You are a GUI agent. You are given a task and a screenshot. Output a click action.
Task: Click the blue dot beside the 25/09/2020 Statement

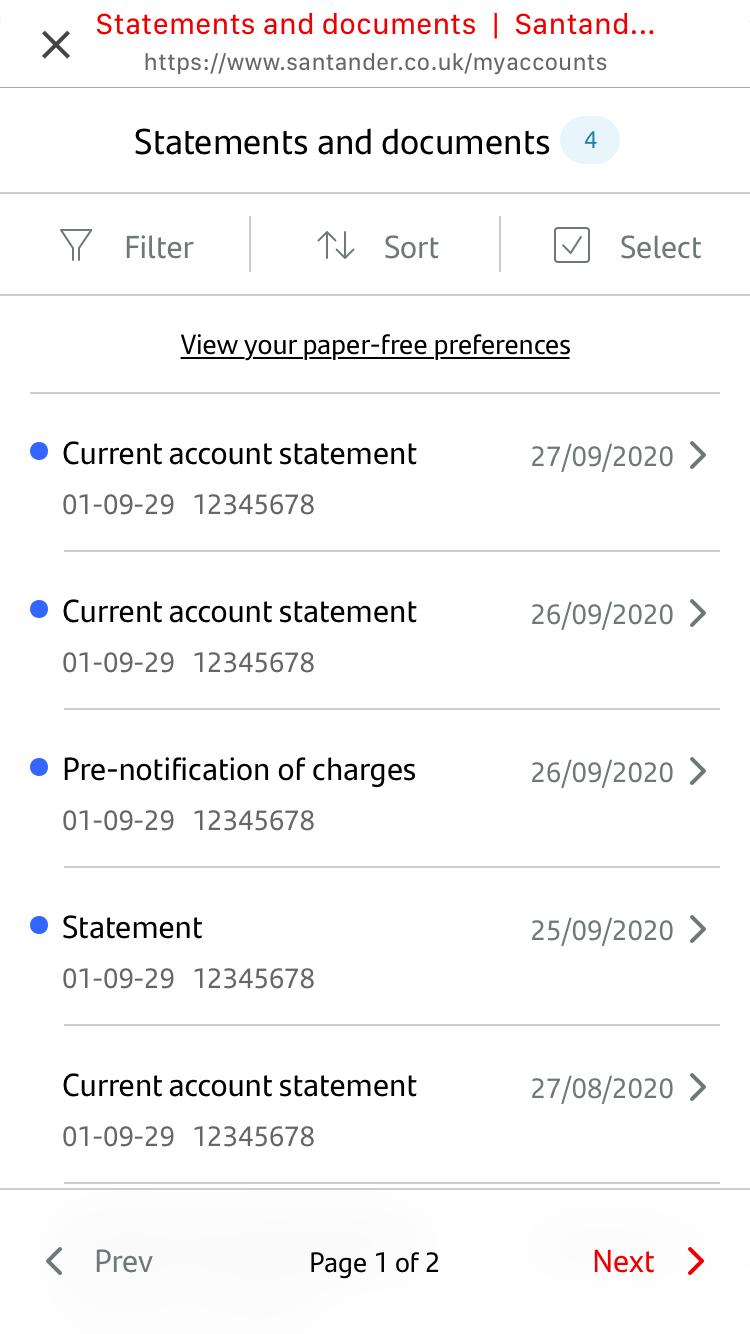click(40, 926)
